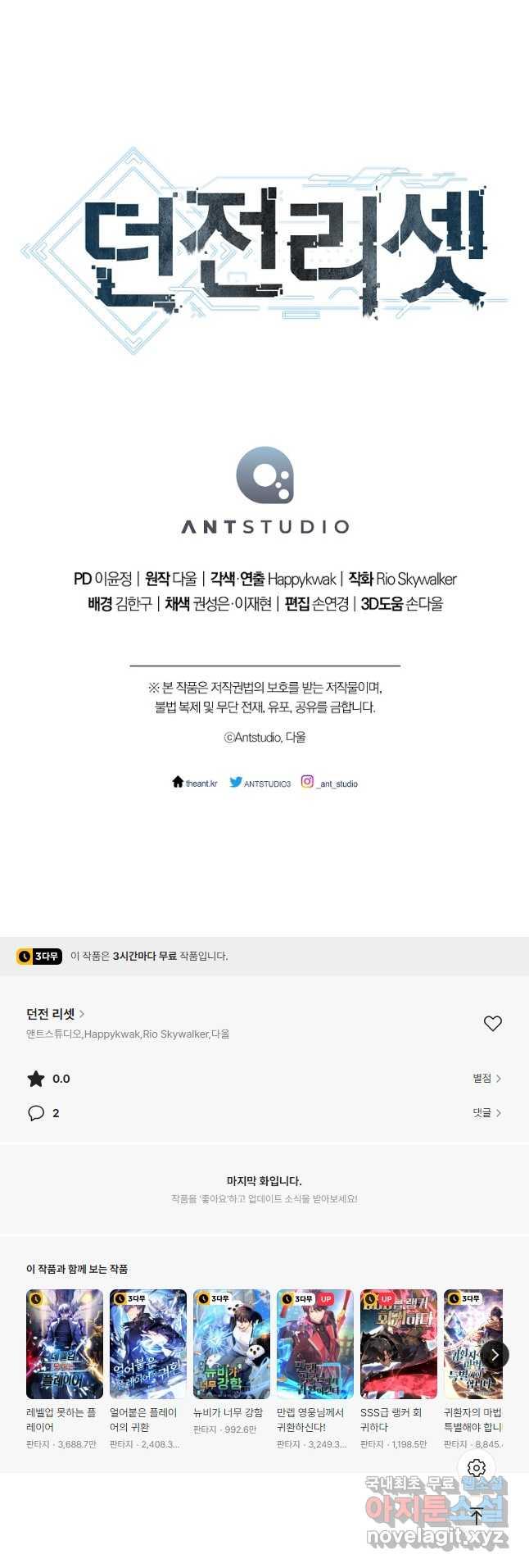Viewport: 529px width, 1568px height.
Task: Like this series with the heart icon
Action: click(x=492, y=1023)
